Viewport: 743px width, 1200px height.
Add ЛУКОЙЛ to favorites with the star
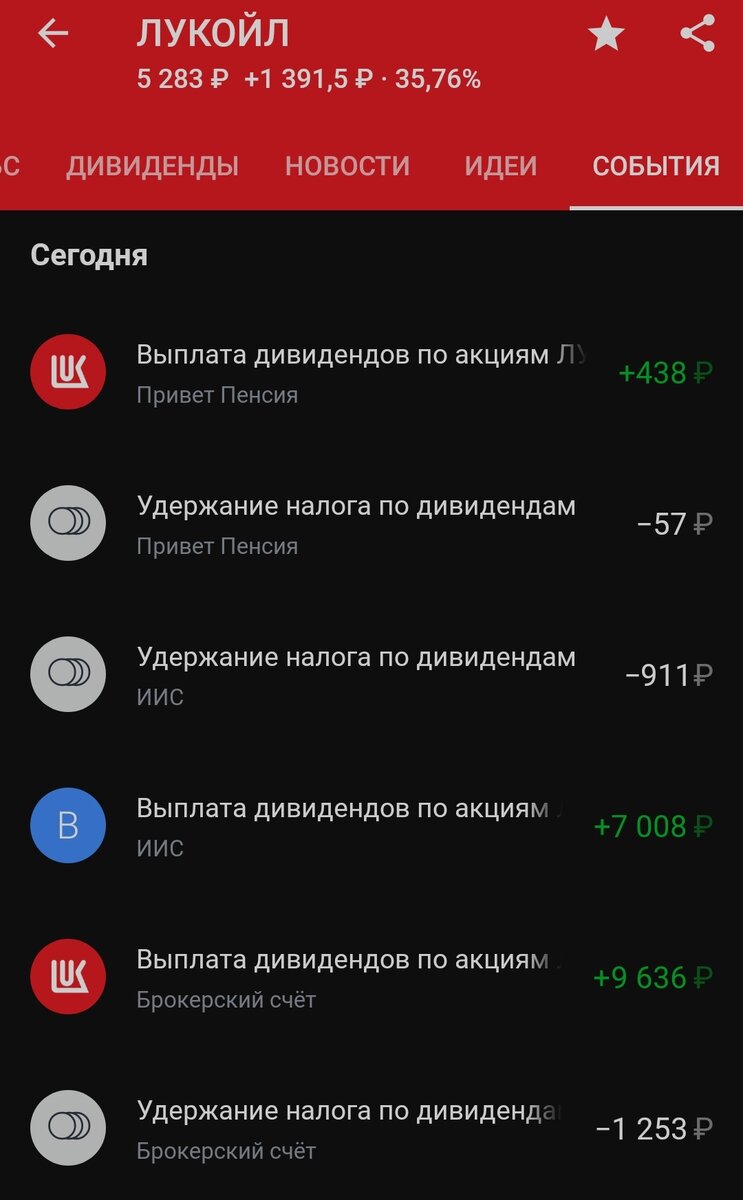click(x=606, y=35)
